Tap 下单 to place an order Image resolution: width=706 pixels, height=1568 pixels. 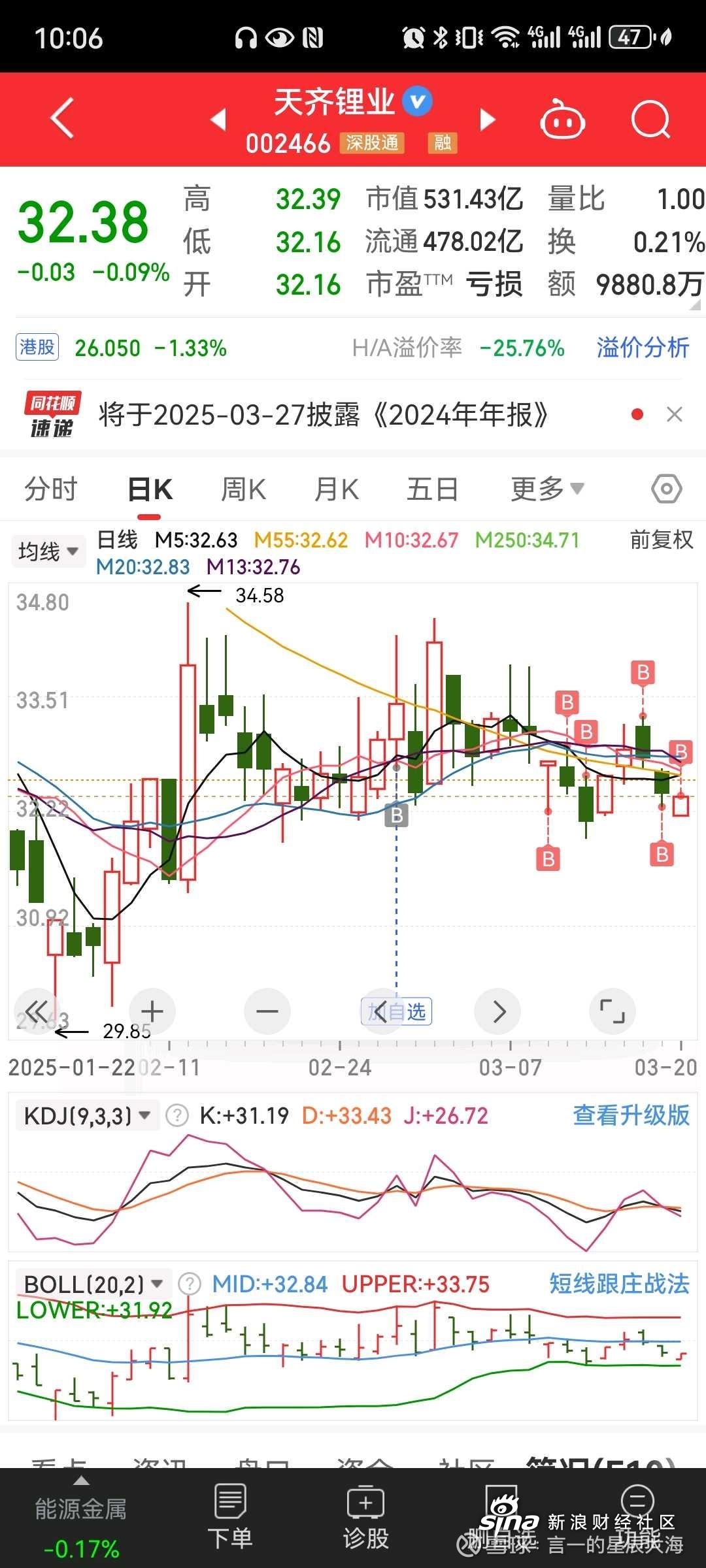(230, 1516)
